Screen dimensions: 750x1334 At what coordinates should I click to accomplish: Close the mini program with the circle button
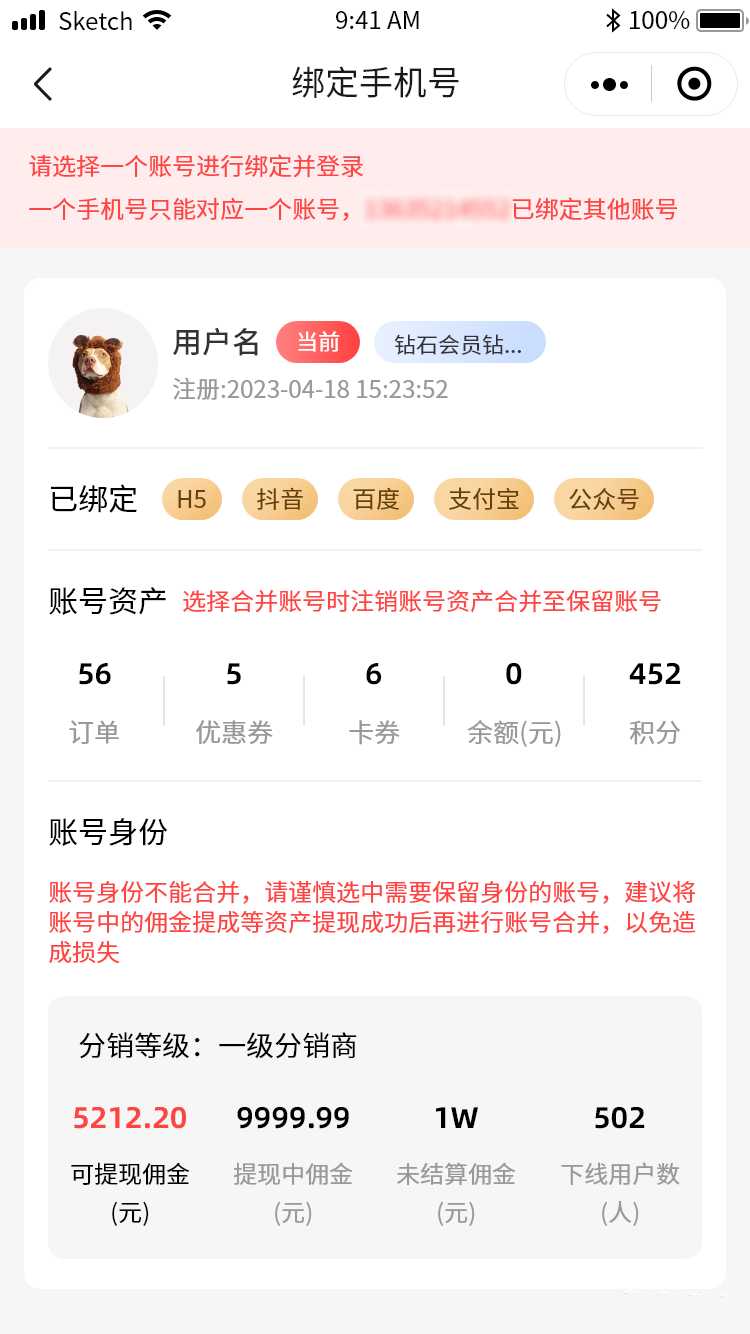click(694, 84)
